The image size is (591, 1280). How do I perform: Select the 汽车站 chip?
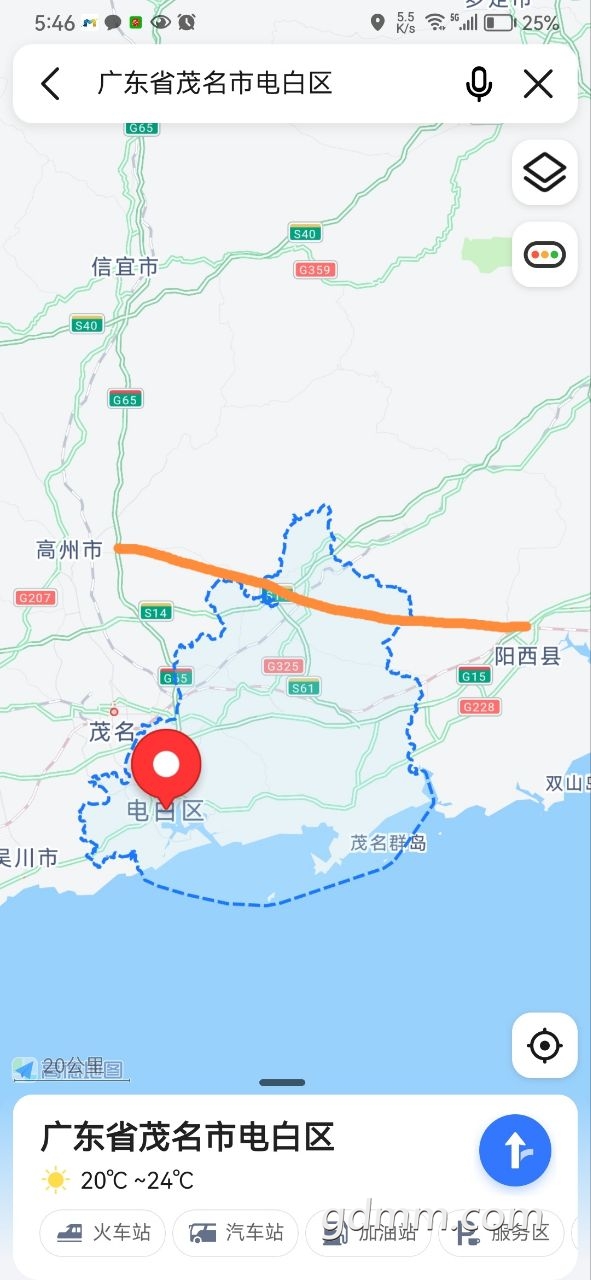coord(236,1233)
